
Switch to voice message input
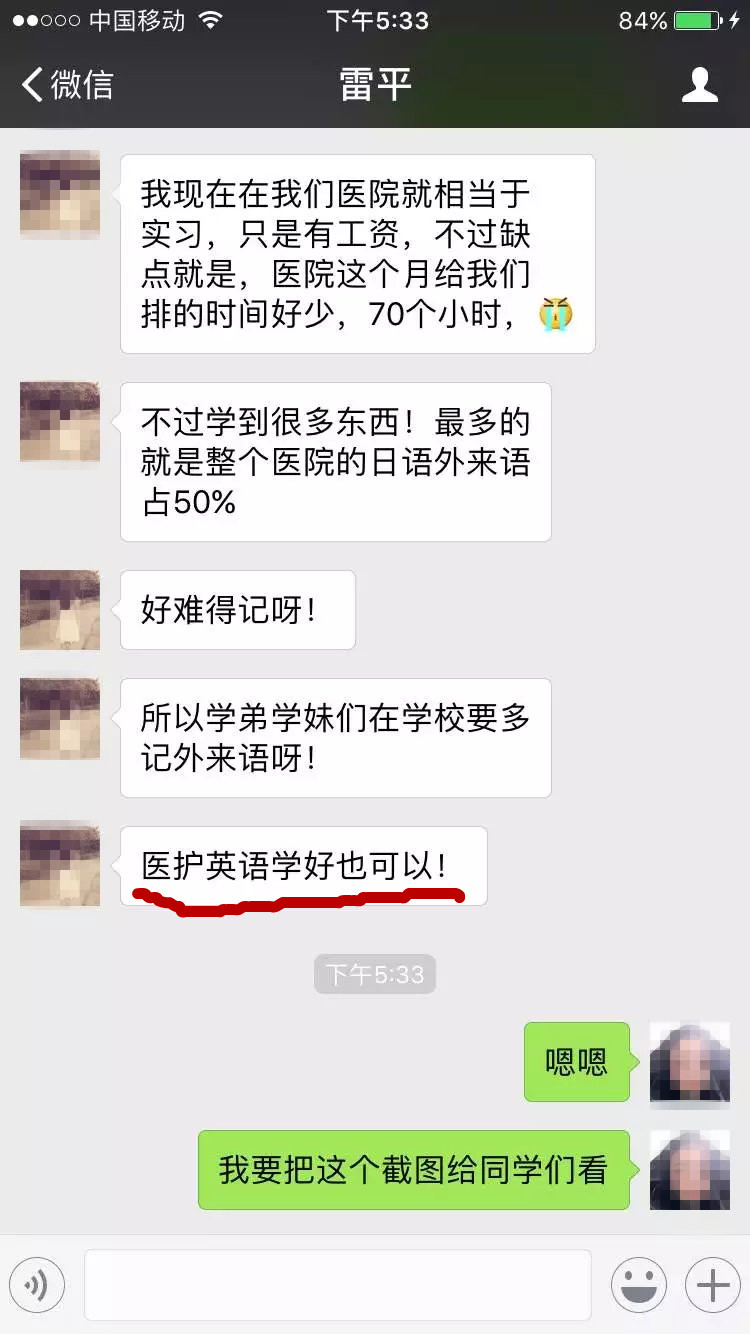click(37, 1285)
